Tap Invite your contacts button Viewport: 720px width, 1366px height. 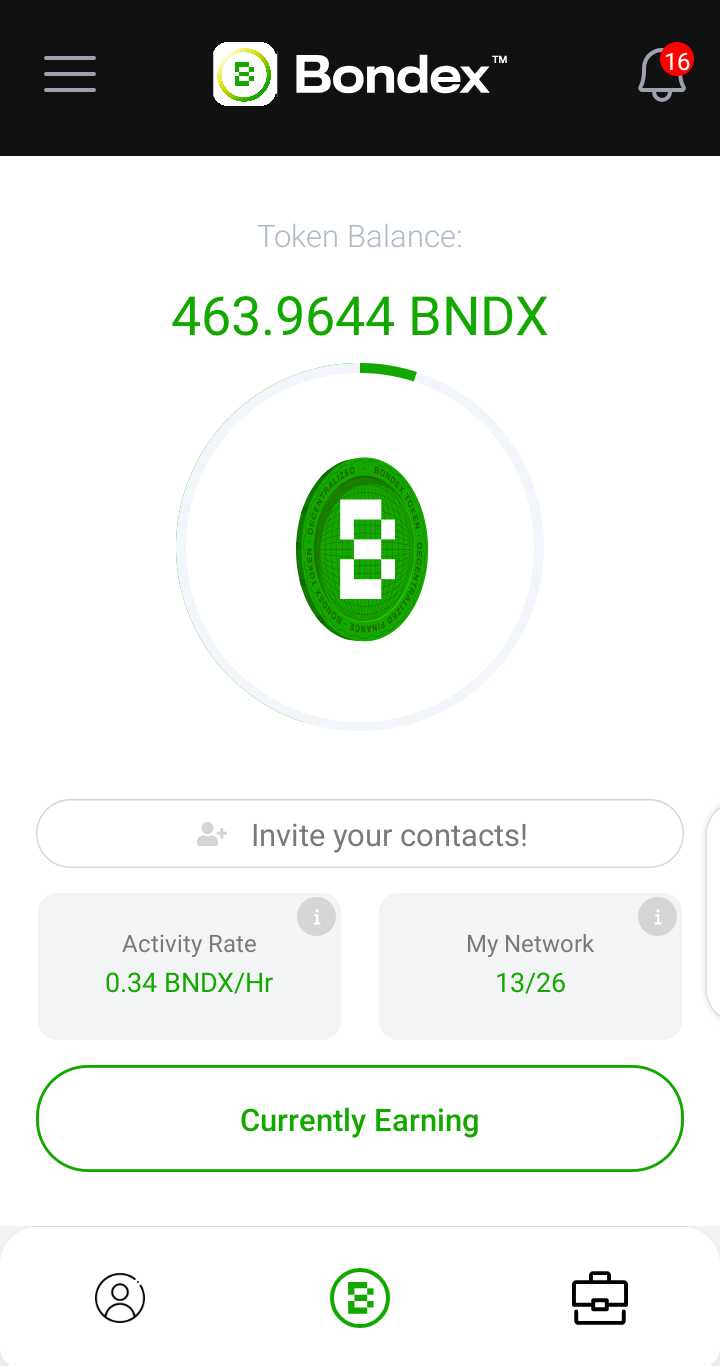coord(360,834)
